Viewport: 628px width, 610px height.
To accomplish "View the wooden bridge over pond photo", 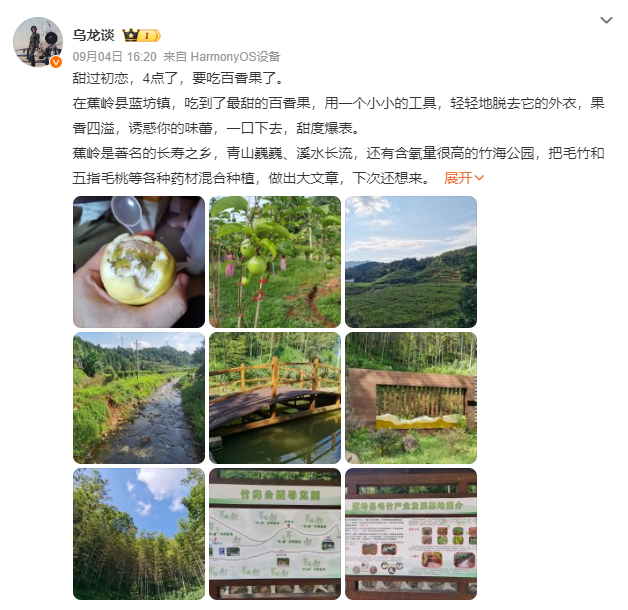I will point(275,398).
